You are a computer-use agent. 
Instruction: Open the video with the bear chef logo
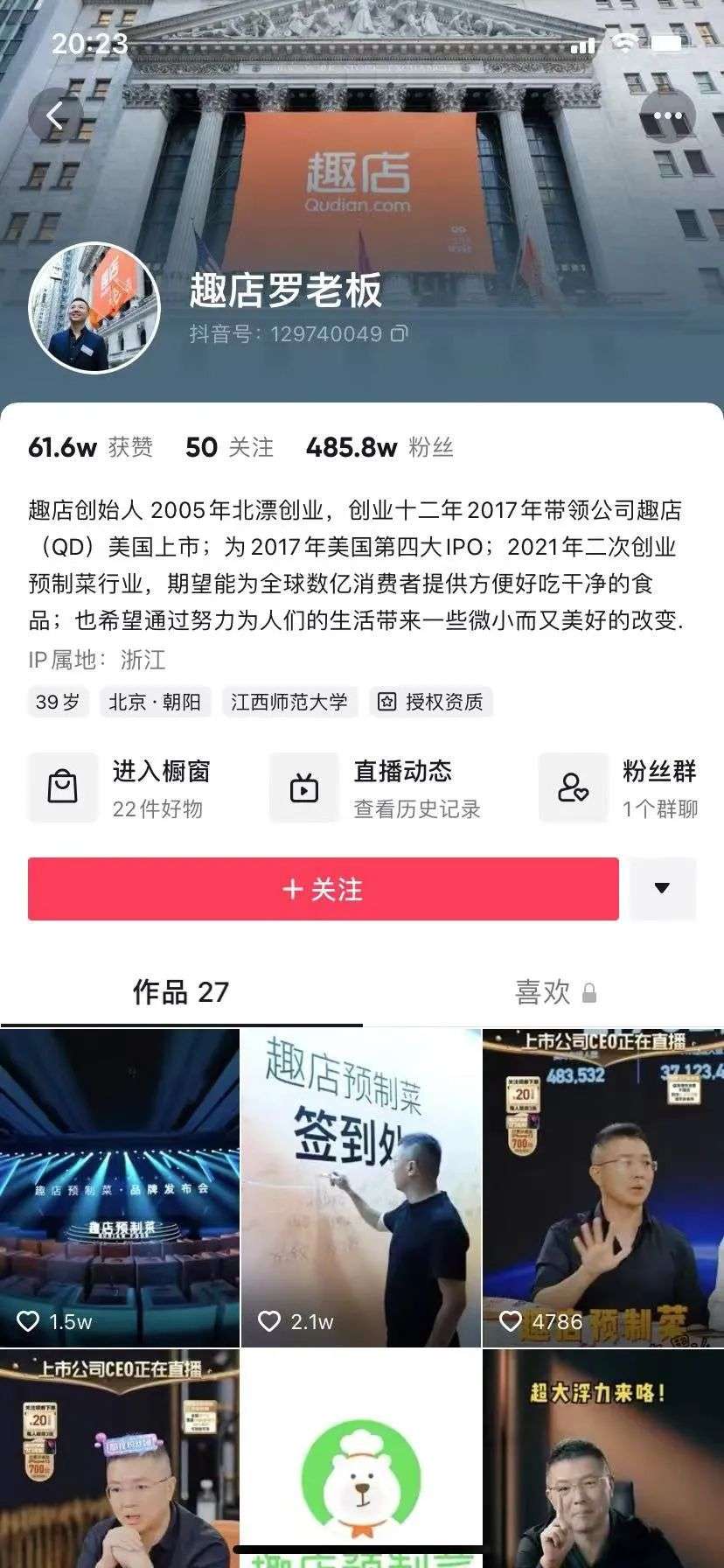361,1458
